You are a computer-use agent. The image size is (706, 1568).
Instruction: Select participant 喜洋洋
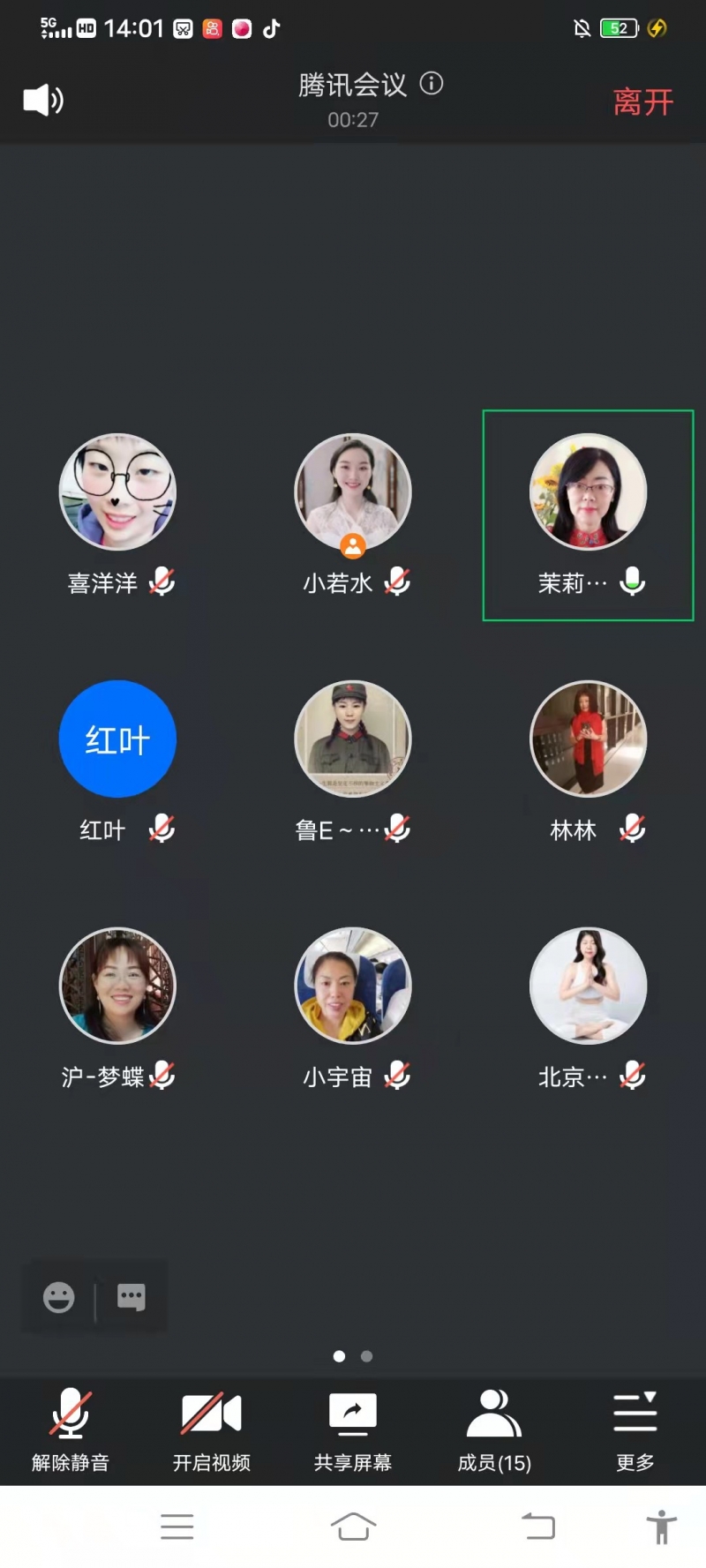tap(117, 491)
